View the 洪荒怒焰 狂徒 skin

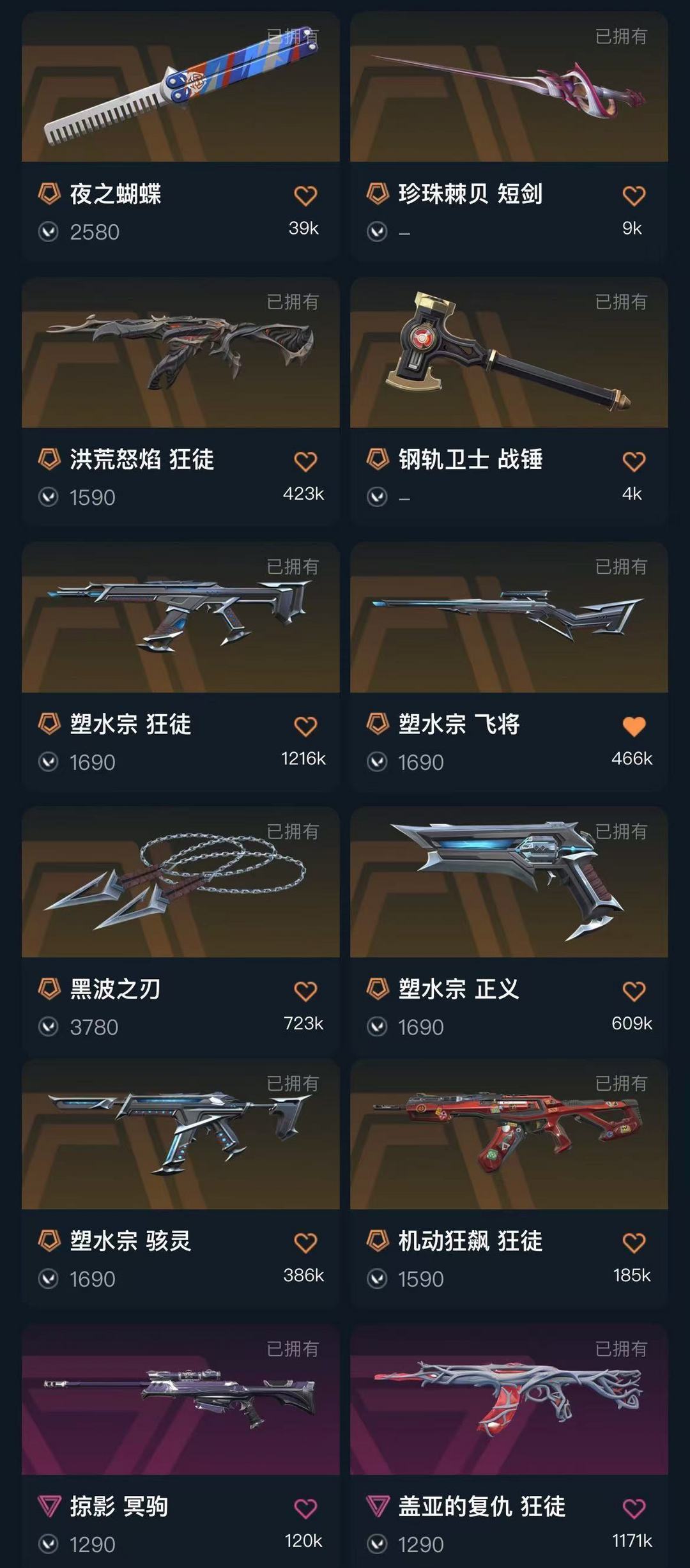[x=180, y=401]
